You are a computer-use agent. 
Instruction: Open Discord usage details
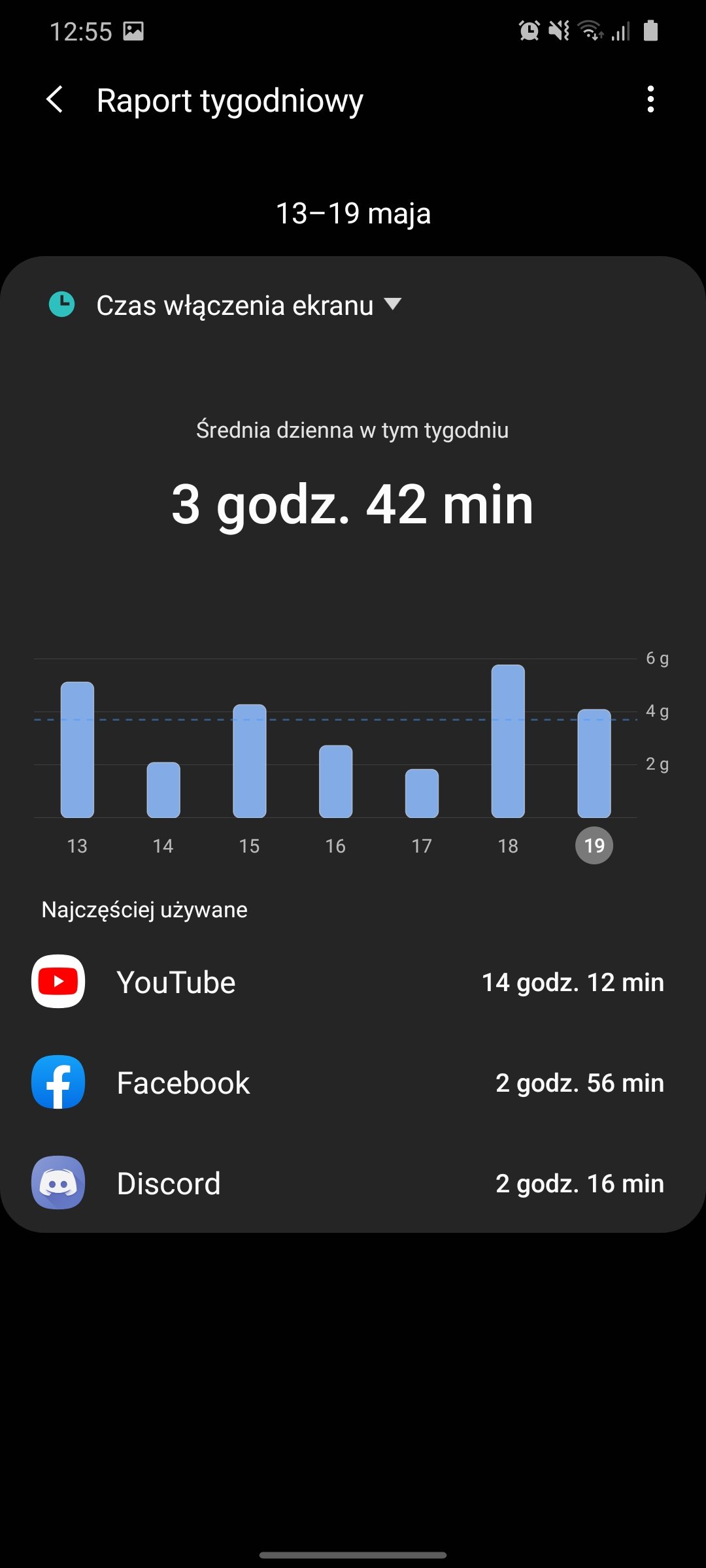pyautogui.click(x=353, y=1183)
